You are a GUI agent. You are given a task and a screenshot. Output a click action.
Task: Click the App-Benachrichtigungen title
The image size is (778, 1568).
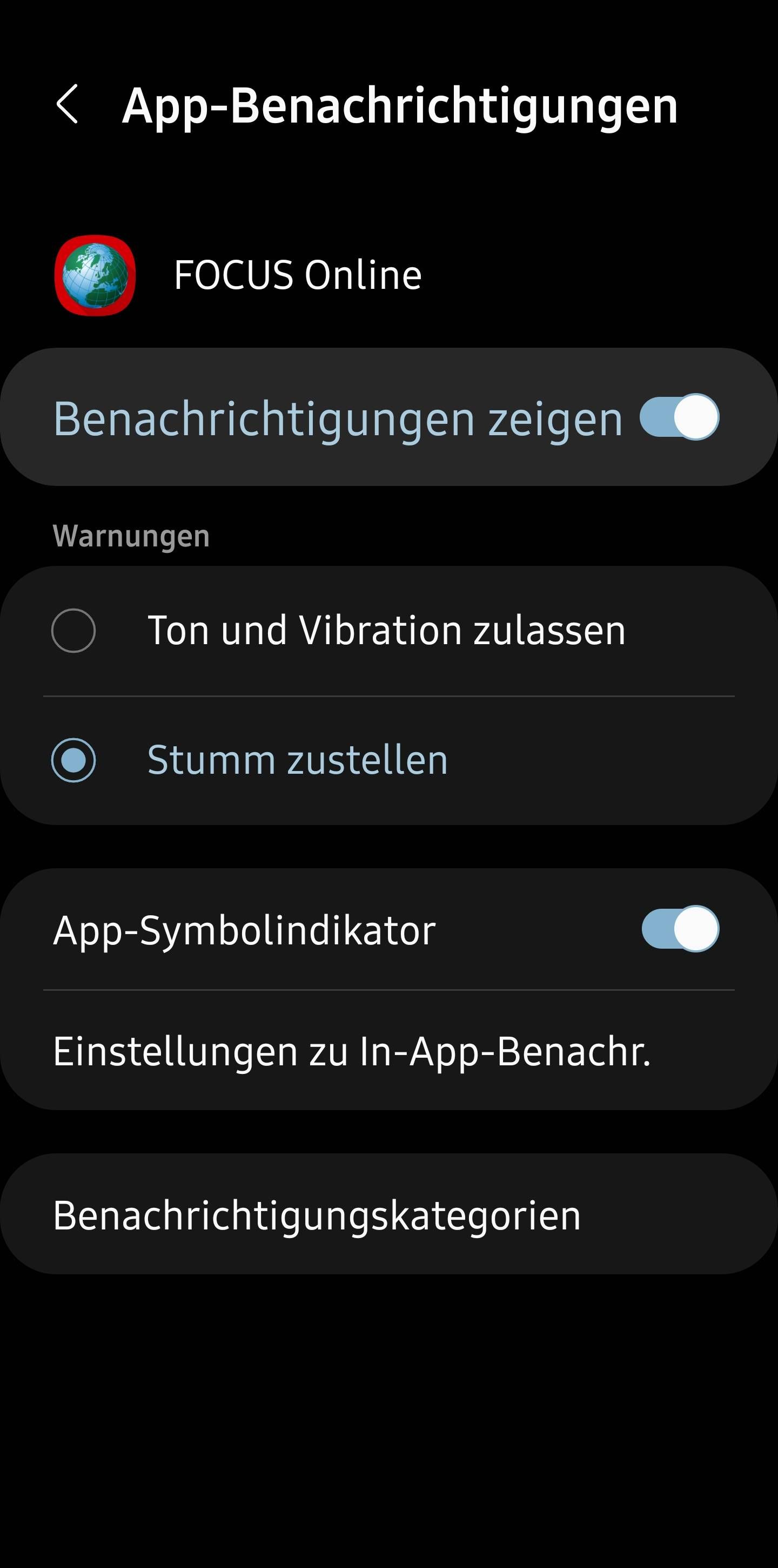pos(400,105)
